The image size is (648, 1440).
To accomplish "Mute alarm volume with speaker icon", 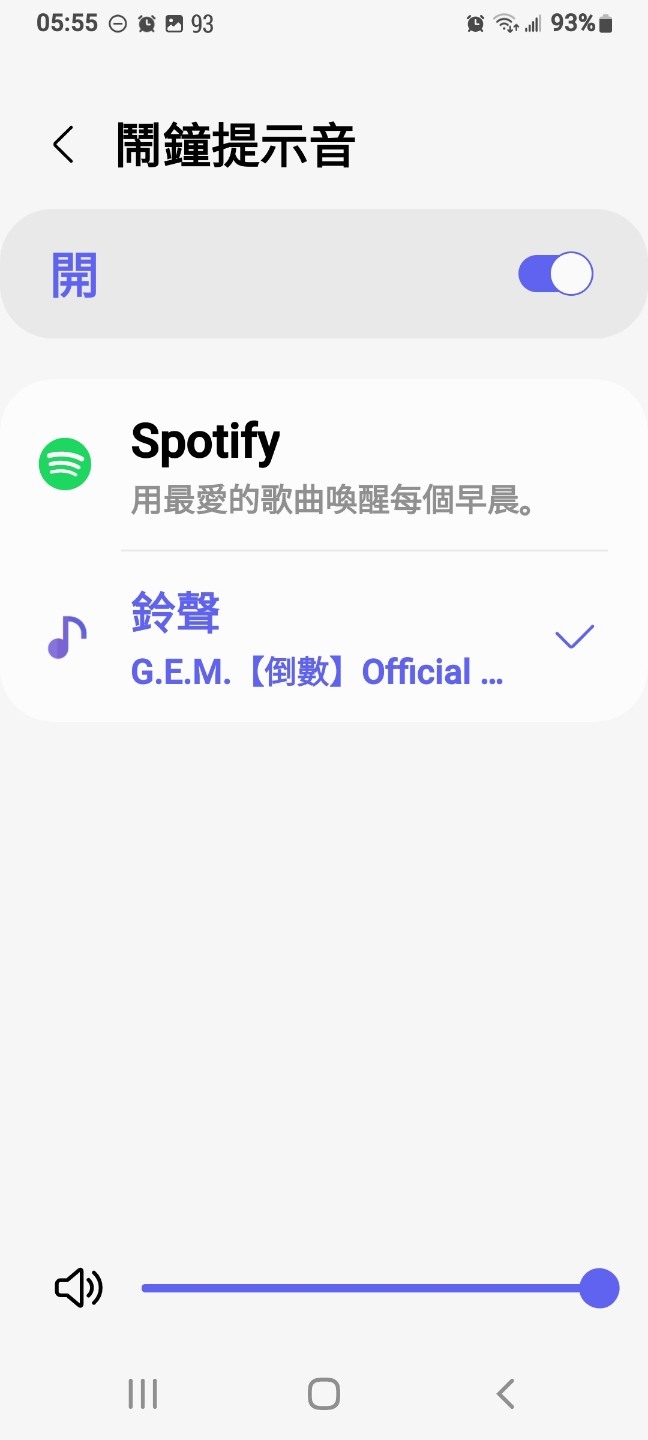I will [x=79, y=1289].
